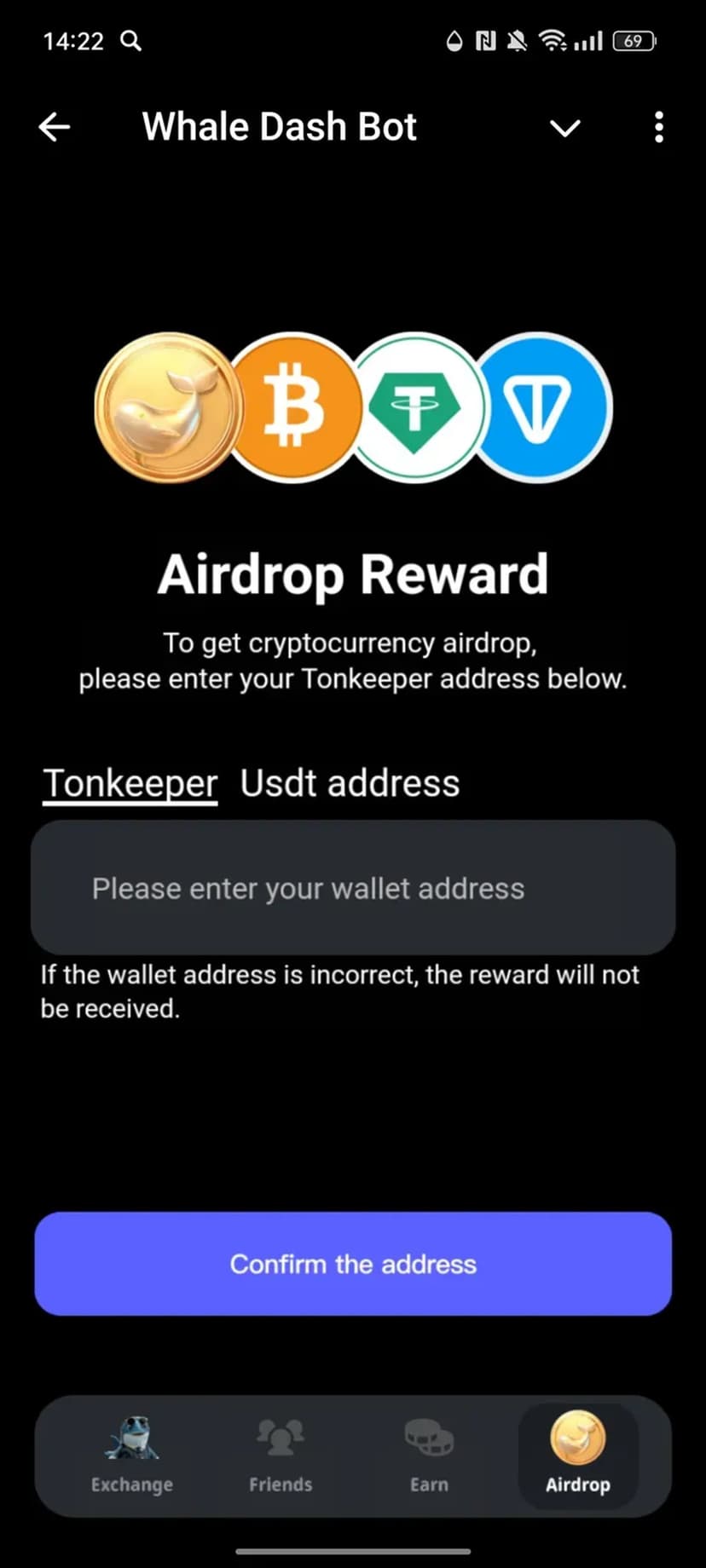Select the Airdrop tab
706x1568 pixels.
578,1456
